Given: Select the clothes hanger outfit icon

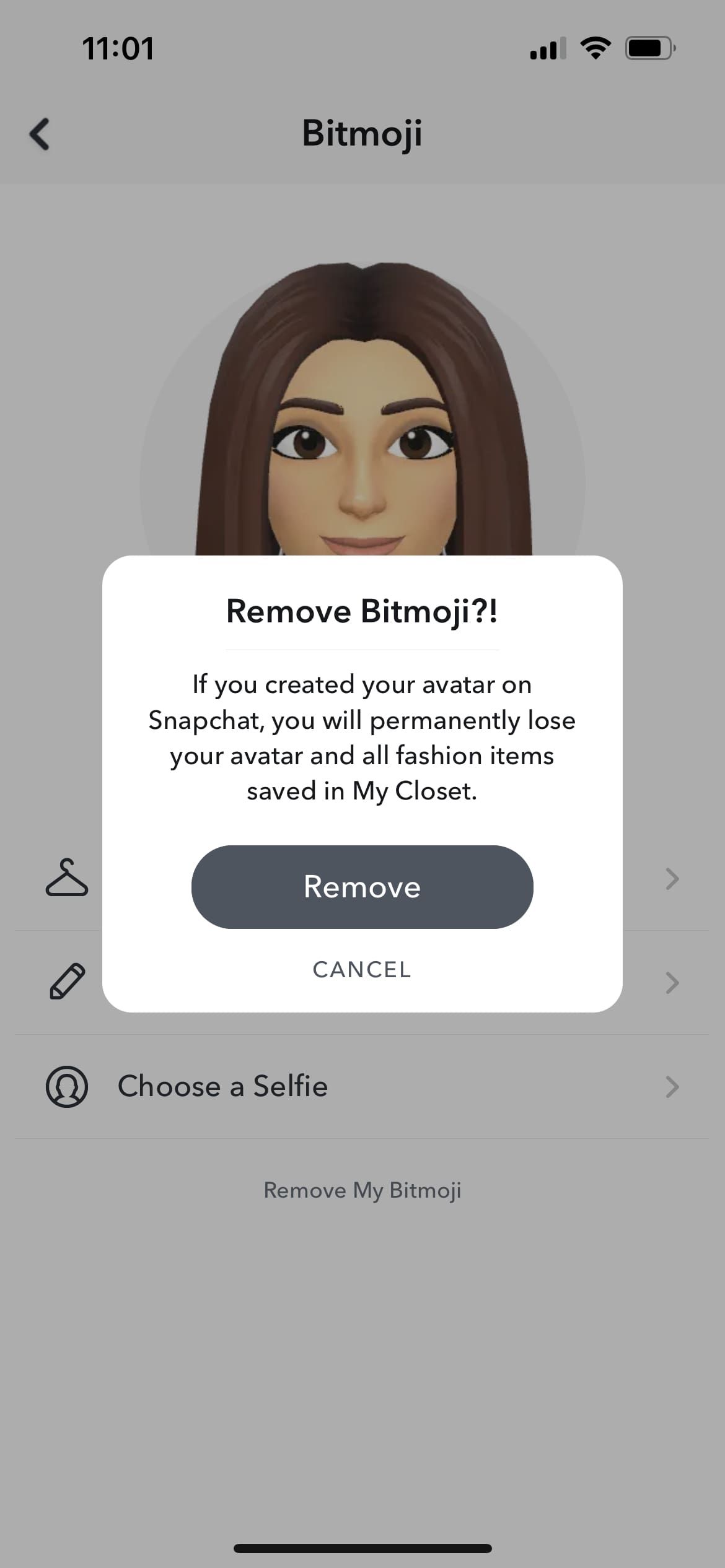Looking at the screenshot, I should 65,878.
